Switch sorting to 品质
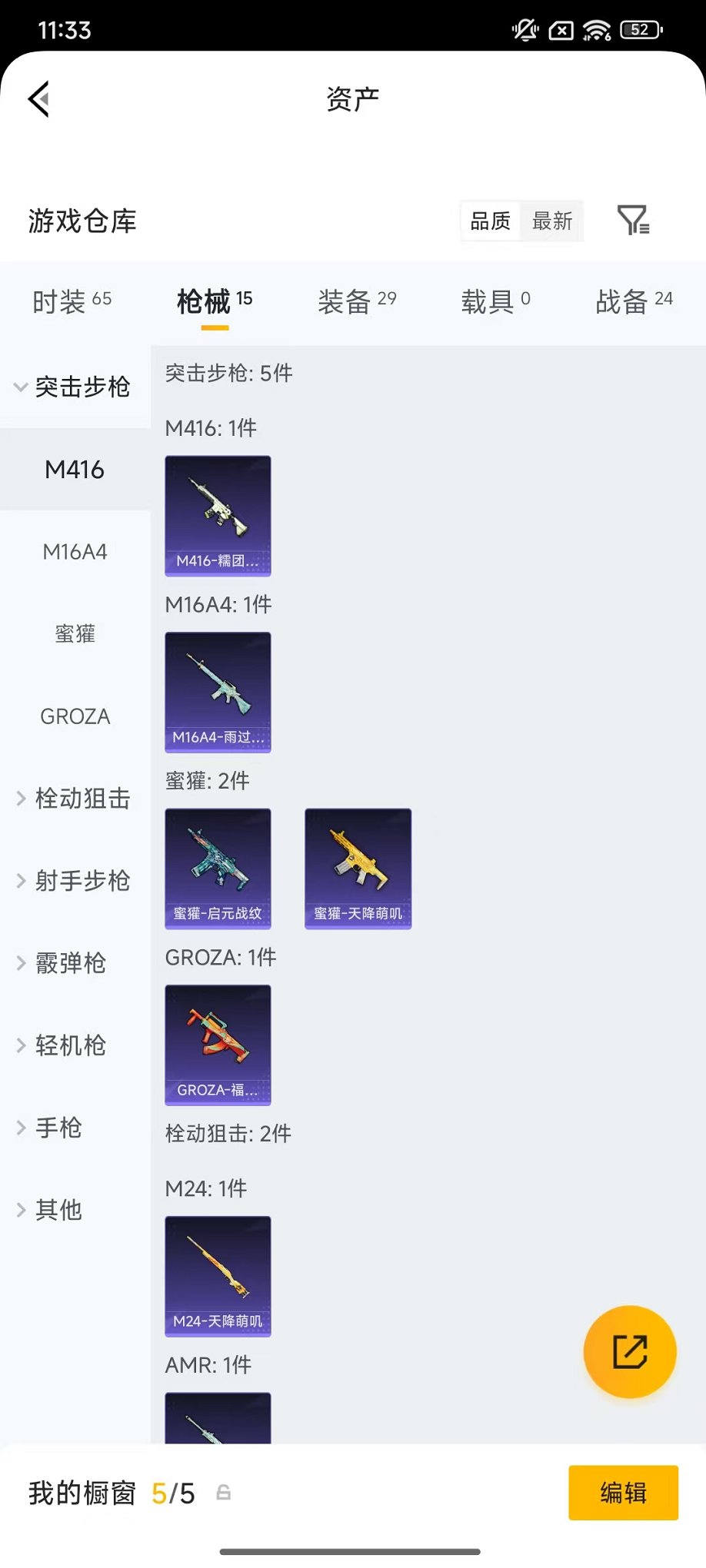Viewport: 706px width, 1568px height. tap(489, 221)
